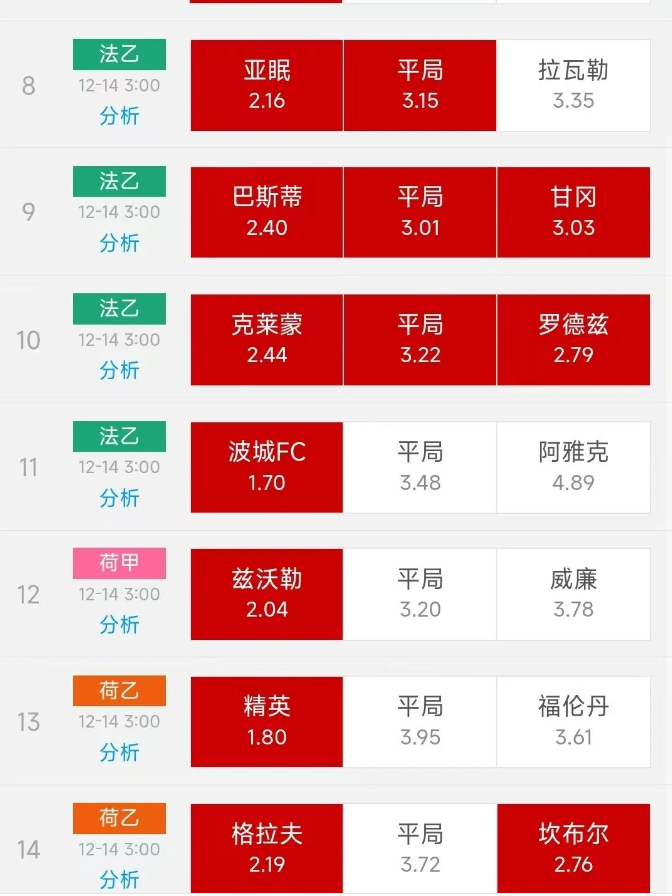Deselect 巴斯蒂 at odds 2.40
The width and height of the screenshot is (672, 896).
[x=266, y=212]
